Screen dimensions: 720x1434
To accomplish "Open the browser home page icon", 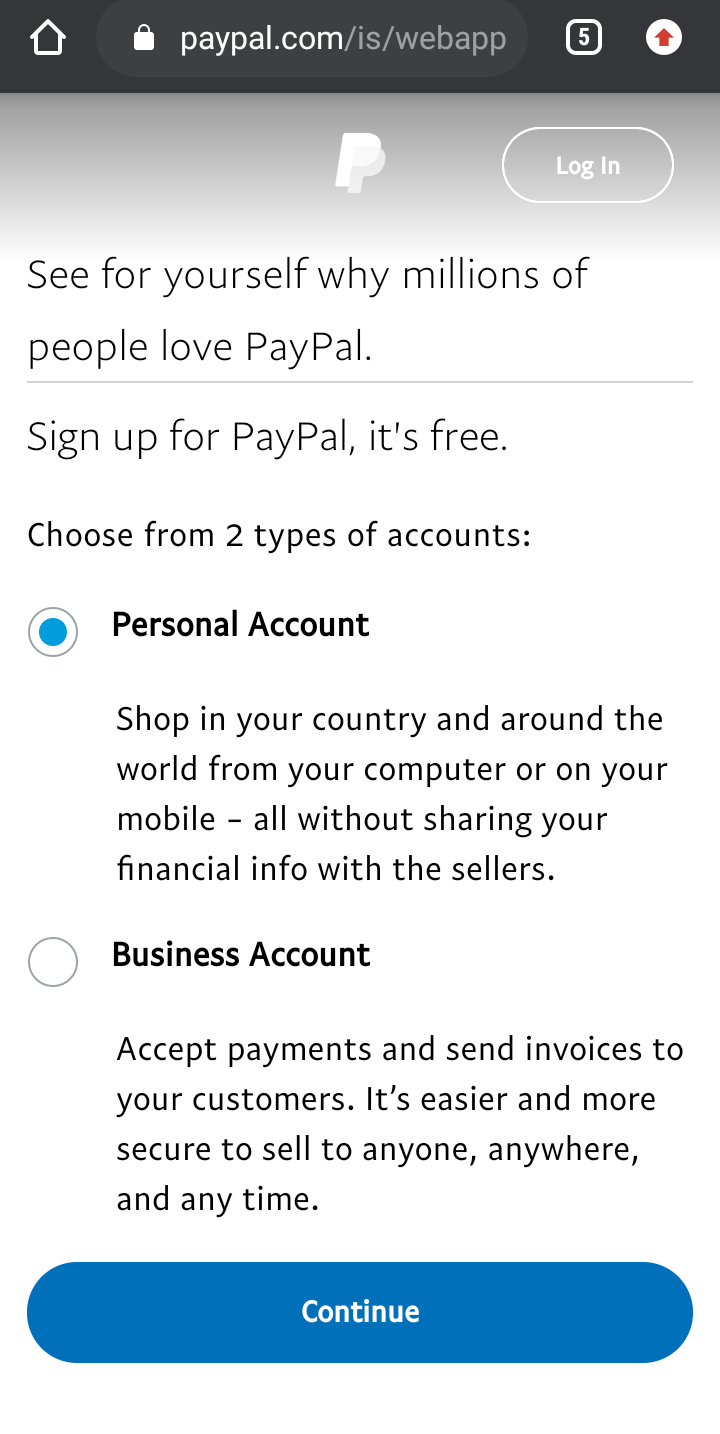I will pyautogui.click(x=47, y=39).
